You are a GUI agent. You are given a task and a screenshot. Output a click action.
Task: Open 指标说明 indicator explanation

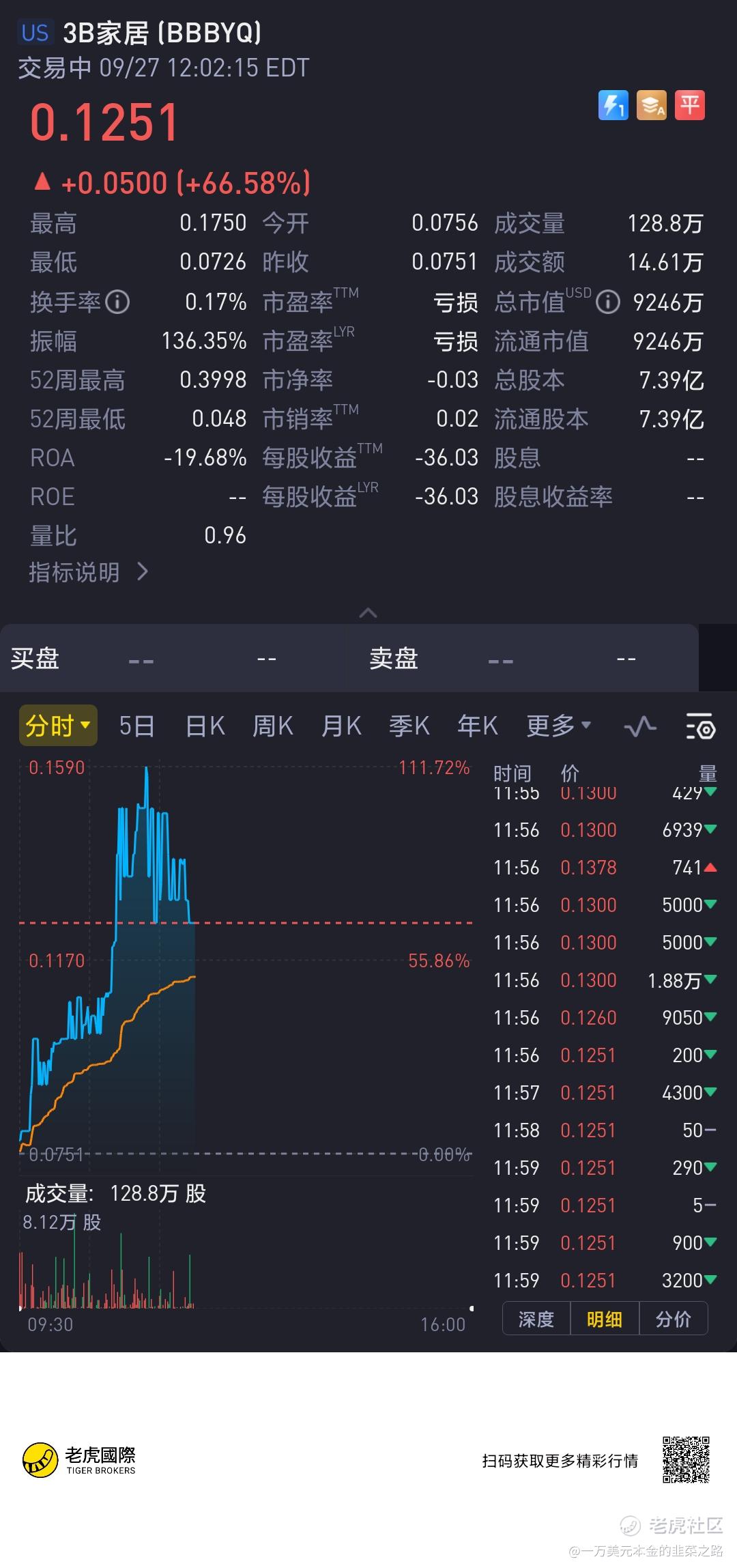[89, 572]
